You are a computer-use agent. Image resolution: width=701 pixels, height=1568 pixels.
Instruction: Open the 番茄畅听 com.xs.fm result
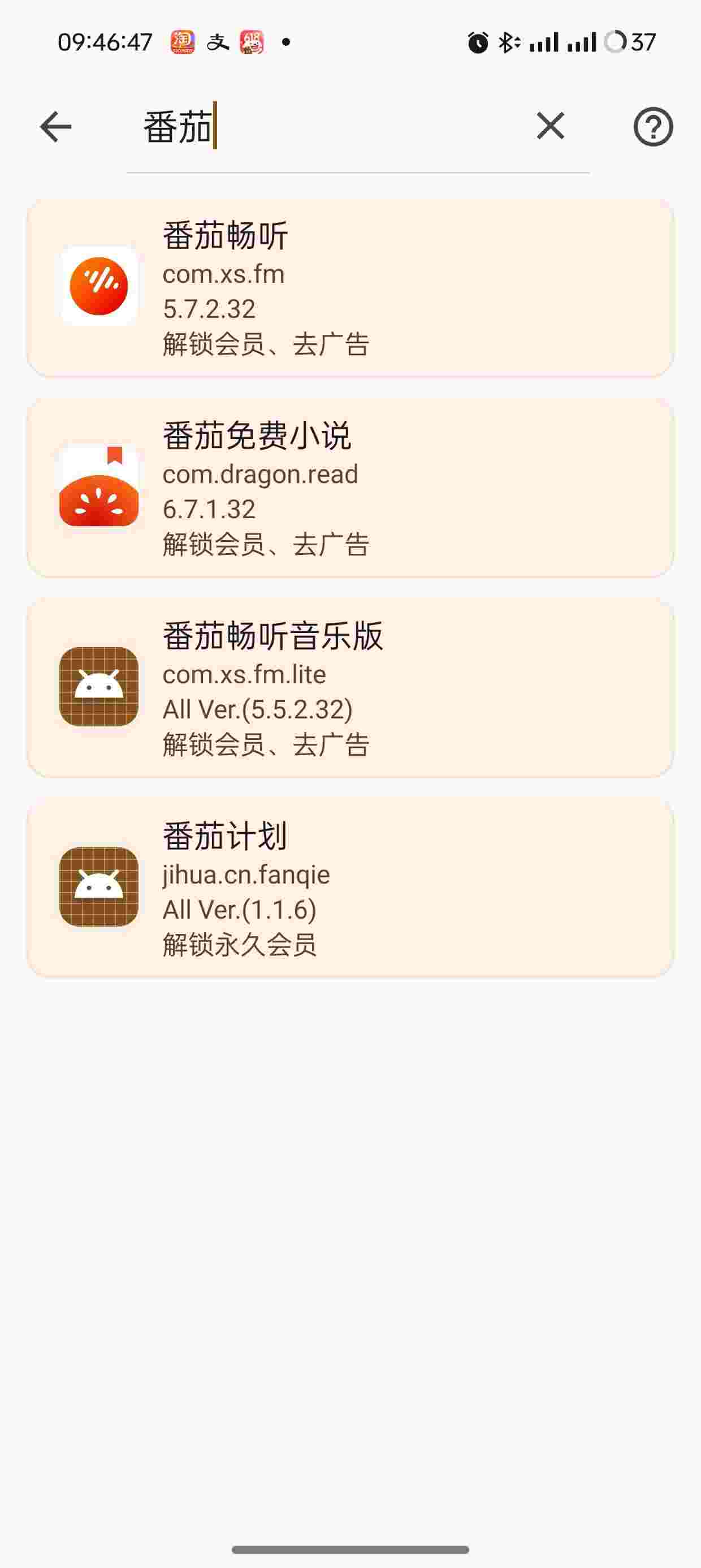350,287
